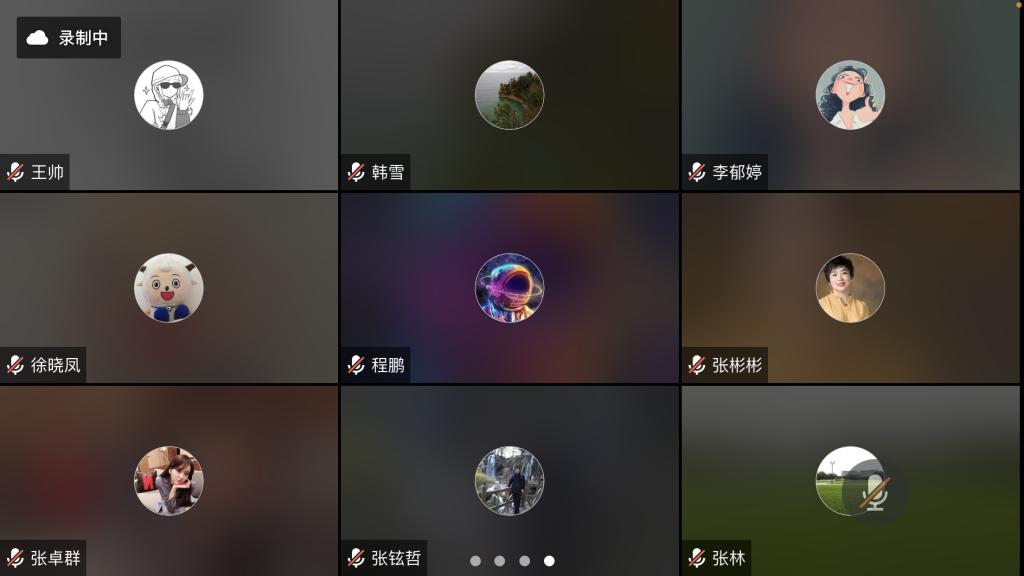Image resolution: width=1024 pixels, height=576 pixels.
Task: Open participant tile 张卓群
Action: (x=169, y=480)
